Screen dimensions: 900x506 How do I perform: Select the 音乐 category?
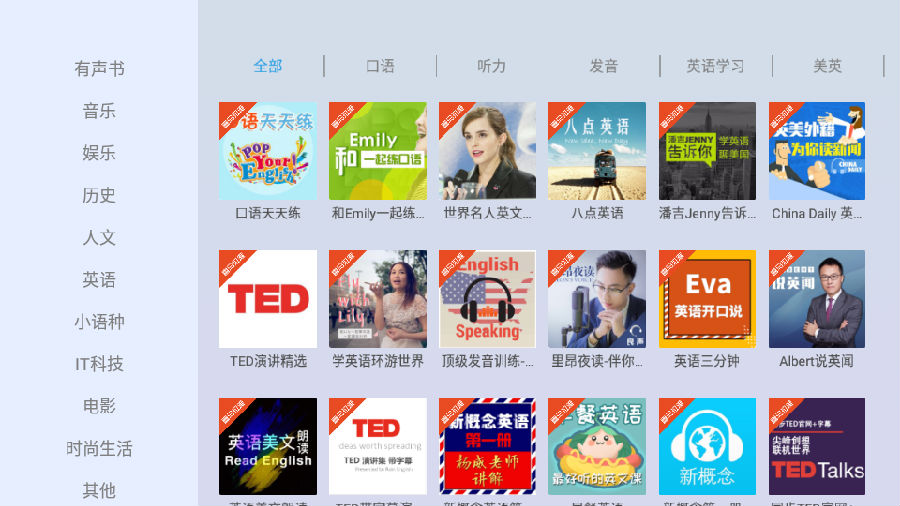[x=99, y=111]
